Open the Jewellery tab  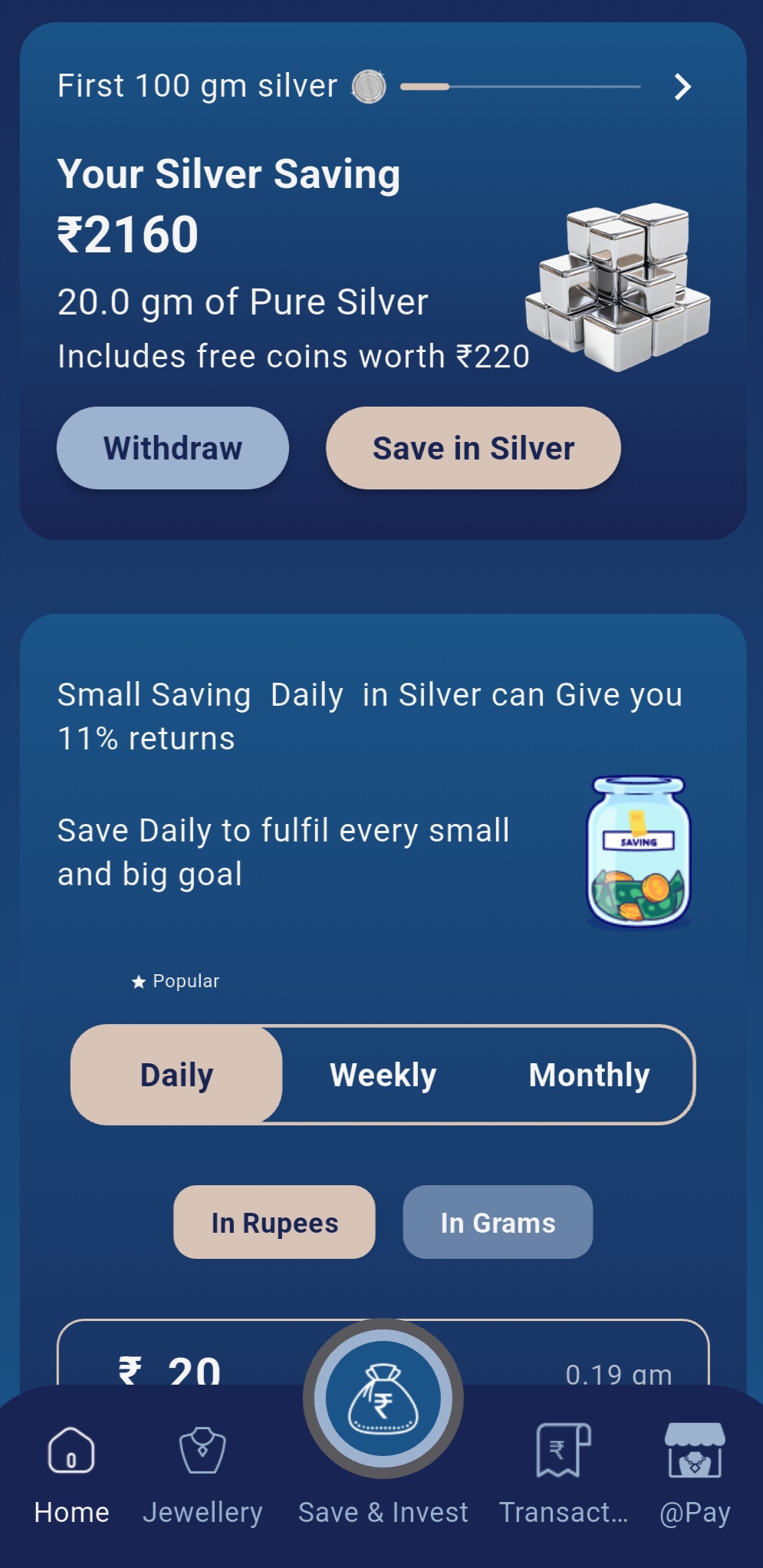(202, 1473)
